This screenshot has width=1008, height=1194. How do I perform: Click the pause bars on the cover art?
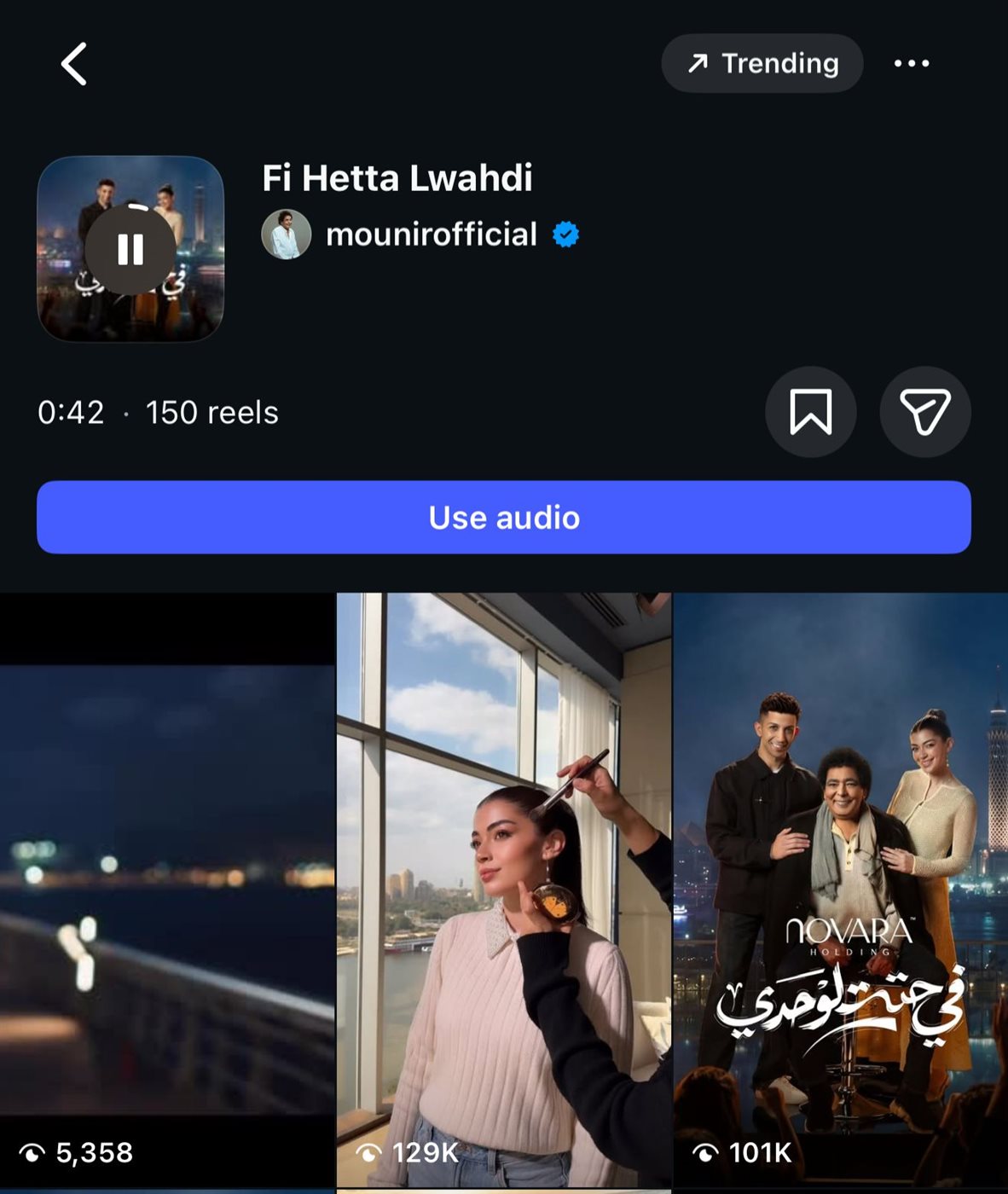[131, 248]
